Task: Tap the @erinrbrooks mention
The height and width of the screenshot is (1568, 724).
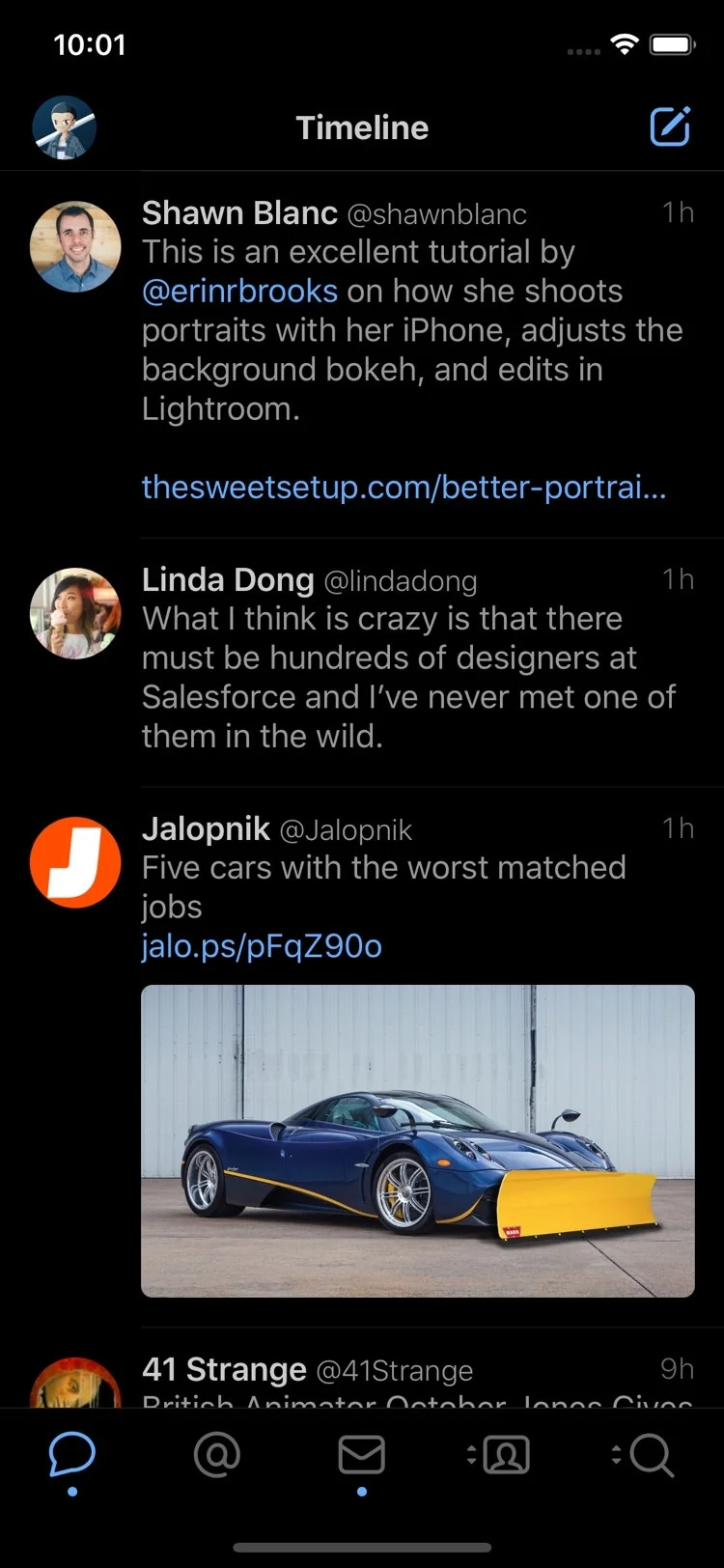Action: (x=239, y=291)
